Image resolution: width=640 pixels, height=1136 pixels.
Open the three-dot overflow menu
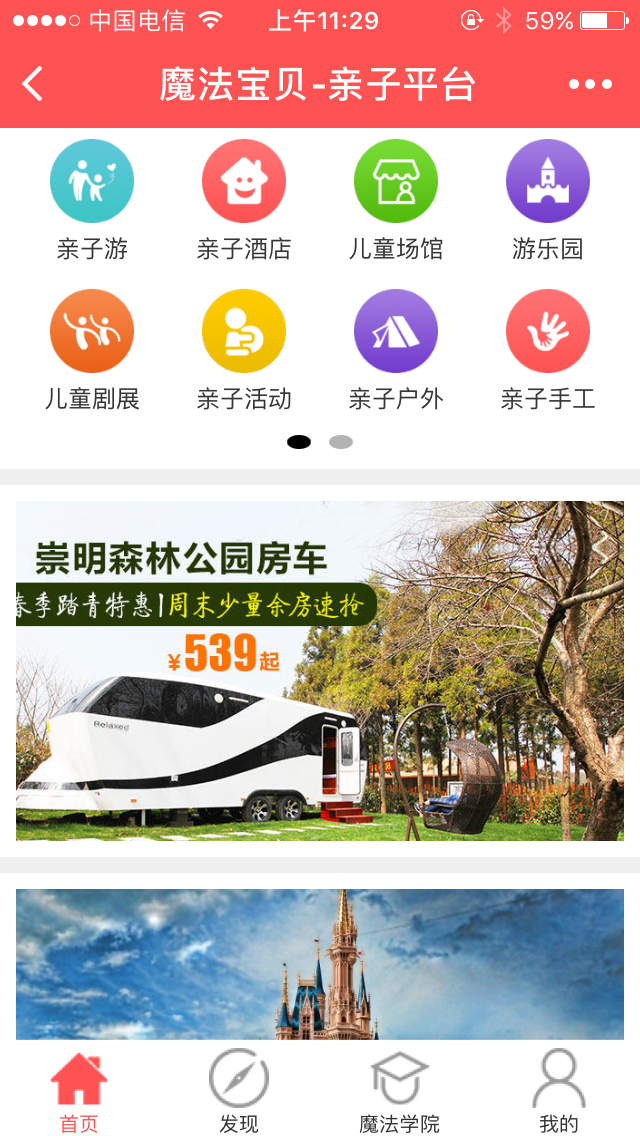[x=590, y=84]
